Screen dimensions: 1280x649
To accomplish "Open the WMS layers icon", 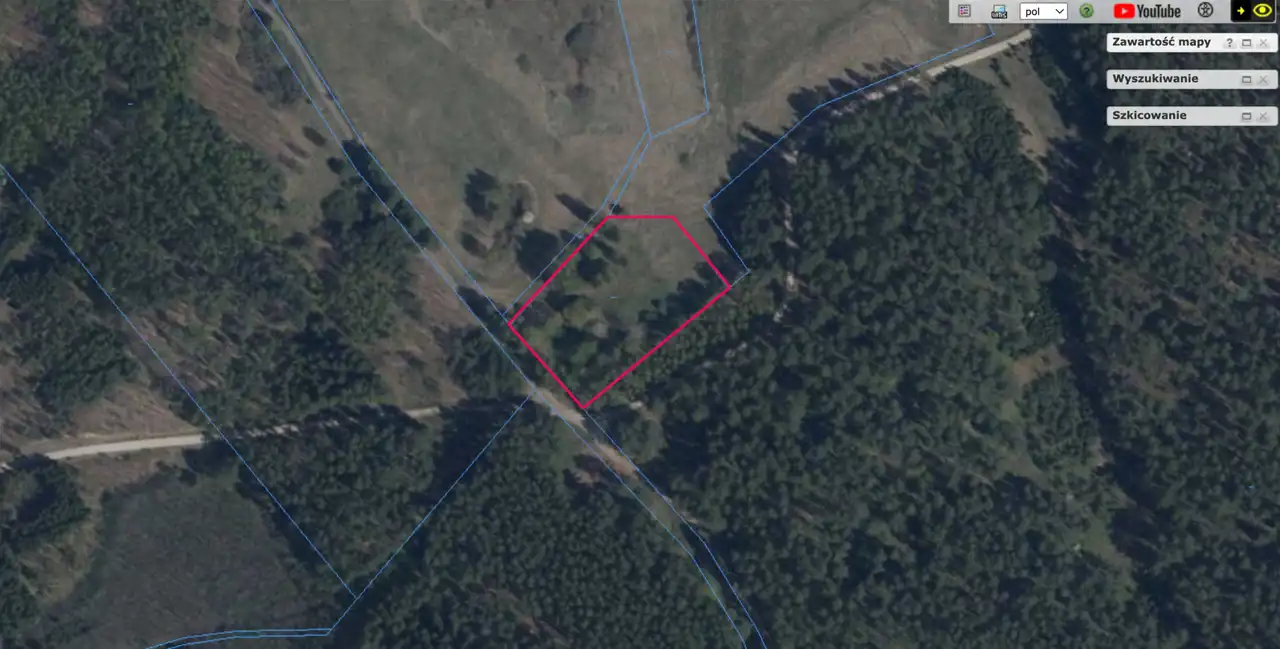I will (998, 11).
